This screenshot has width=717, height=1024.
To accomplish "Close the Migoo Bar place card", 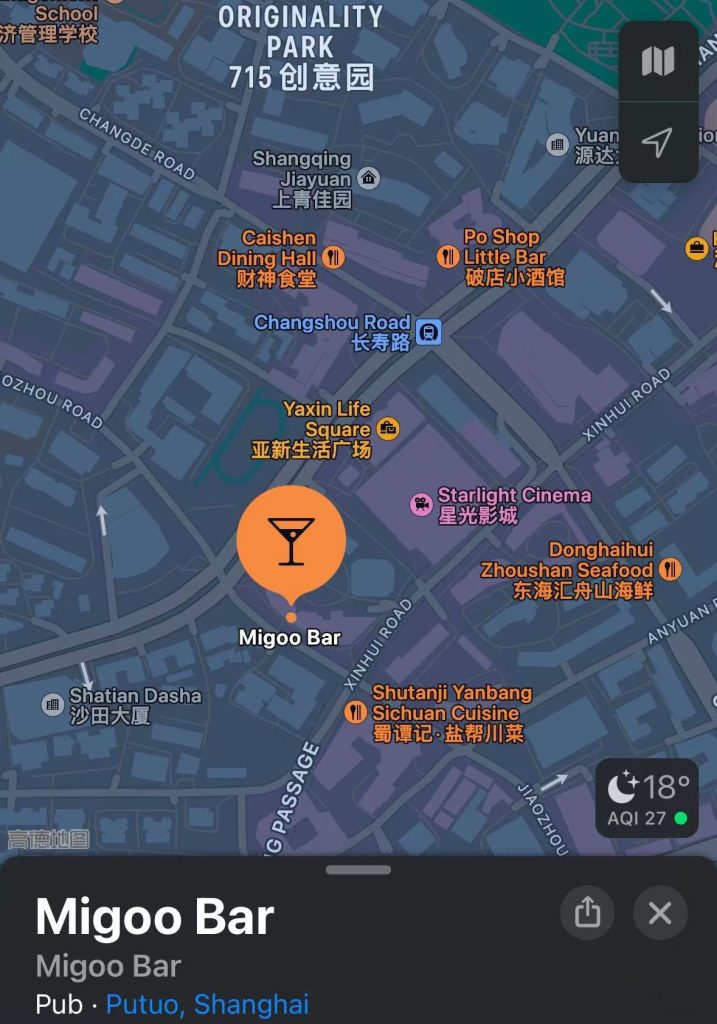I will [660, 912].
